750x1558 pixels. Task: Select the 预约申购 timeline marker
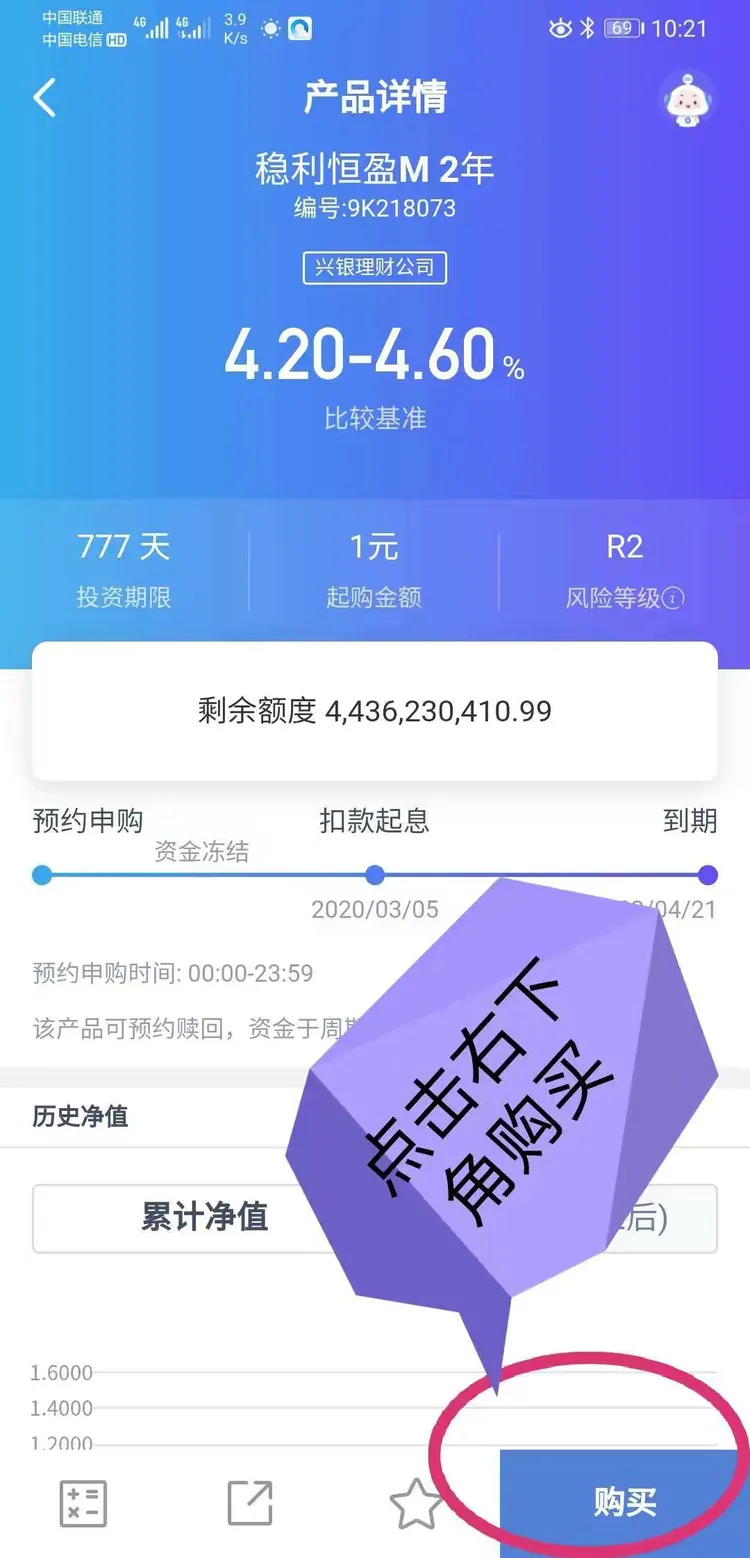tap(42, 875)
